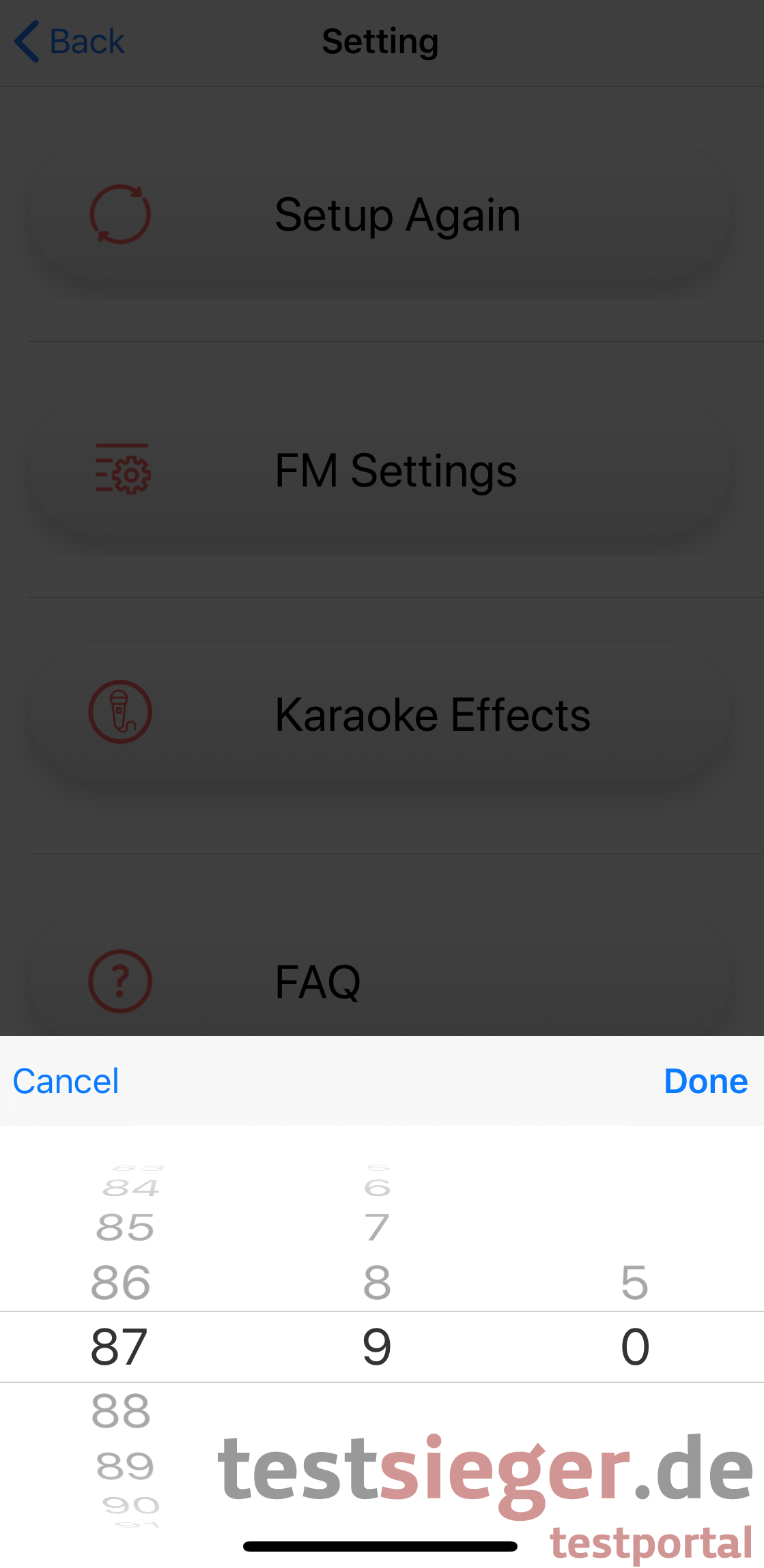Select 5 in the last picker column
The image size is (764, 1568).
pyautogui.click(x=634, y=1282)
